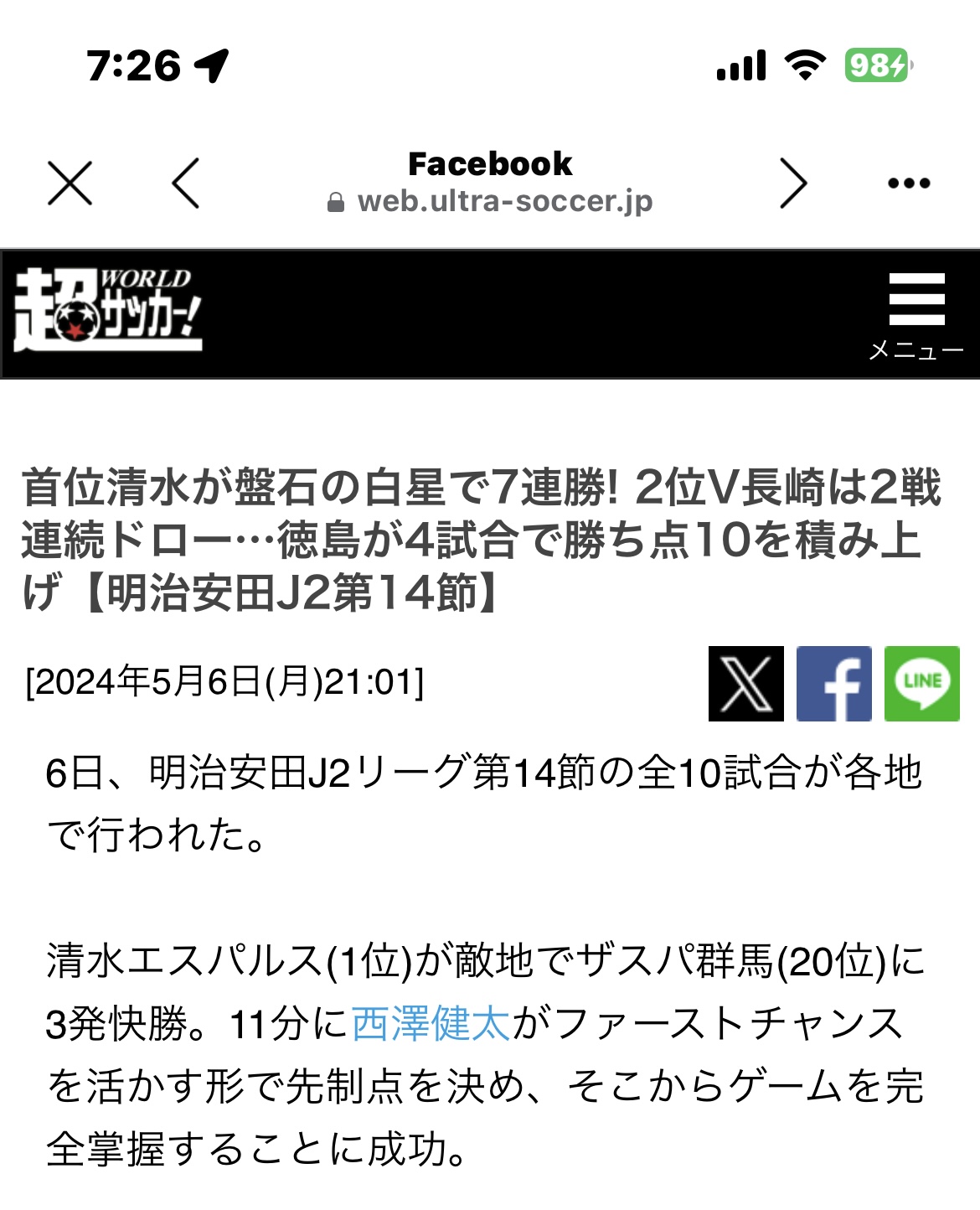
Task: Open the 西澤健太 player link
Action: point(431,1024)
